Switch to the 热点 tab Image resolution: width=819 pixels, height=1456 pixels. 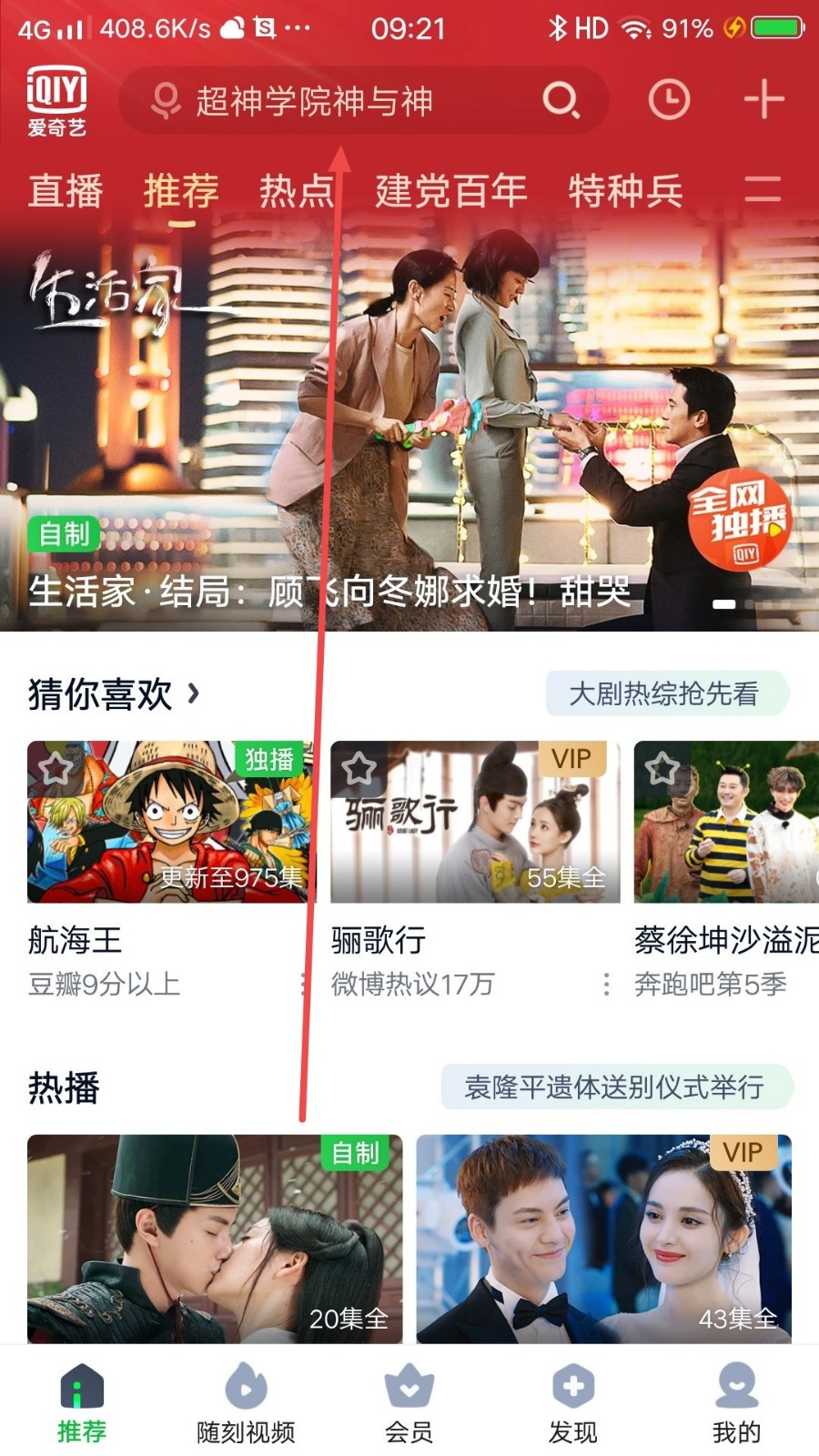(293, 191)
